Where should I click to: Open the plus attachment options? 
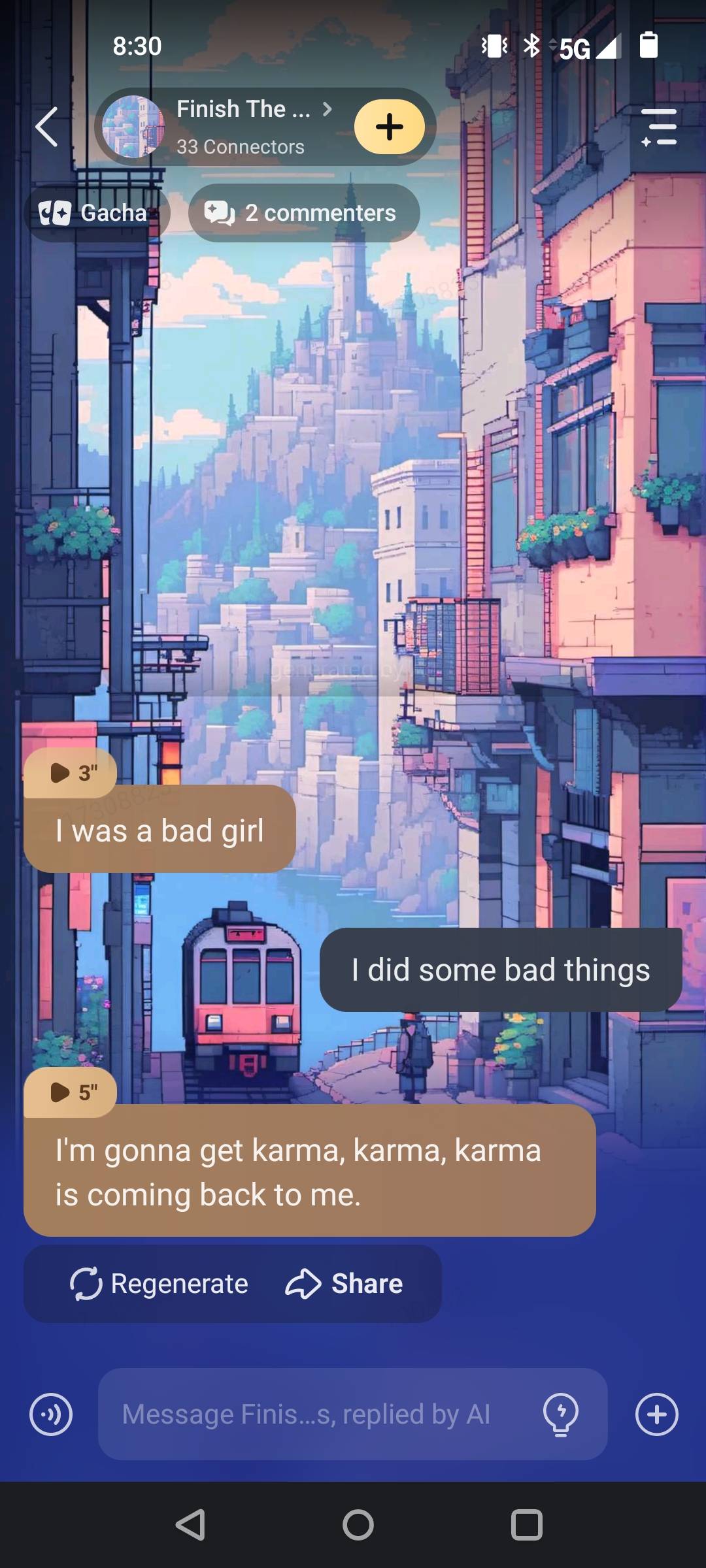click(x=657, y=1414)
